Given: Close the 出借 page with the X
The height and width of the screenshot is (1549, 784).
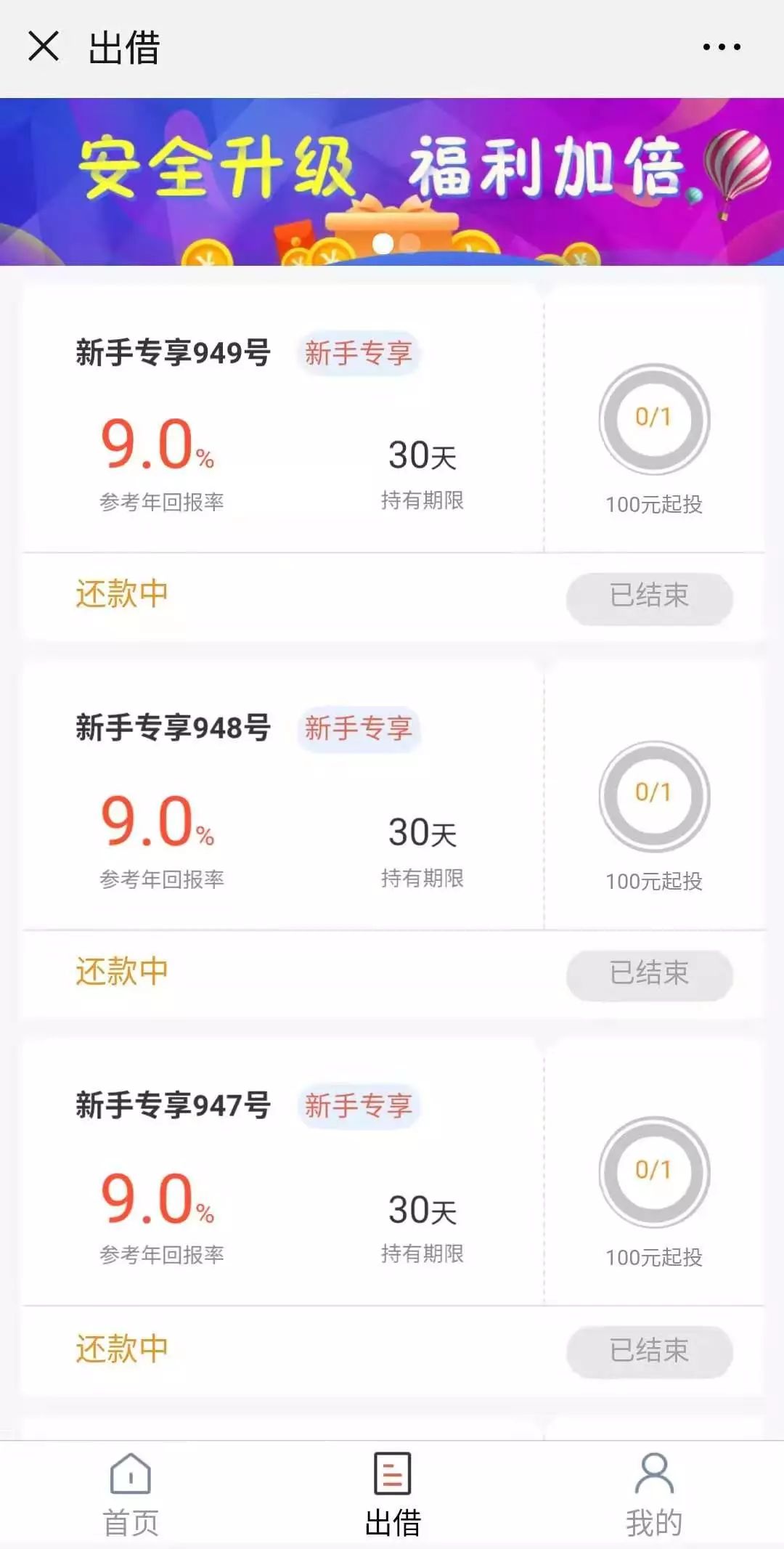Looking at the screenshot, I should 44,46.
